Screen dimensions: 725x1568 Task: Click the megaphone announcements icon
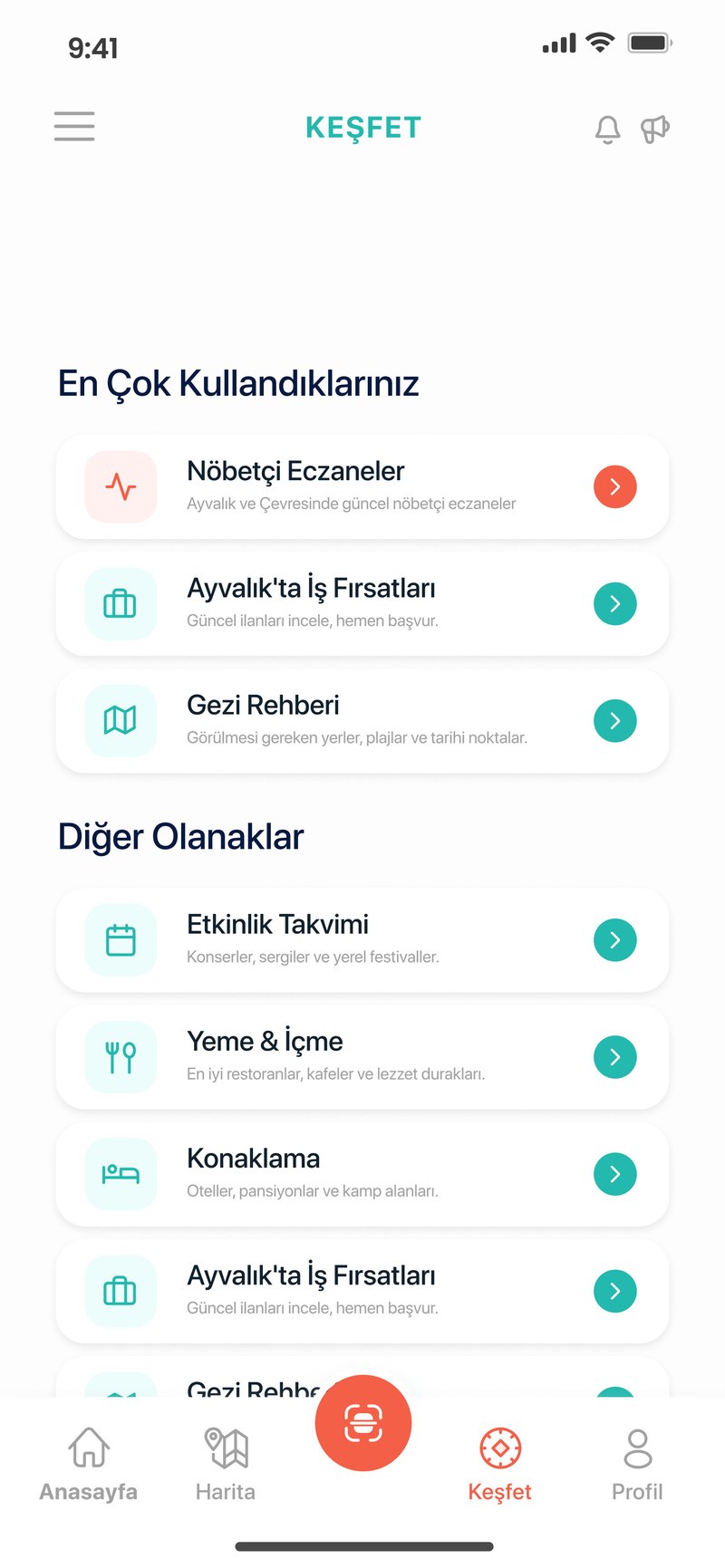(x=655, y=129)
